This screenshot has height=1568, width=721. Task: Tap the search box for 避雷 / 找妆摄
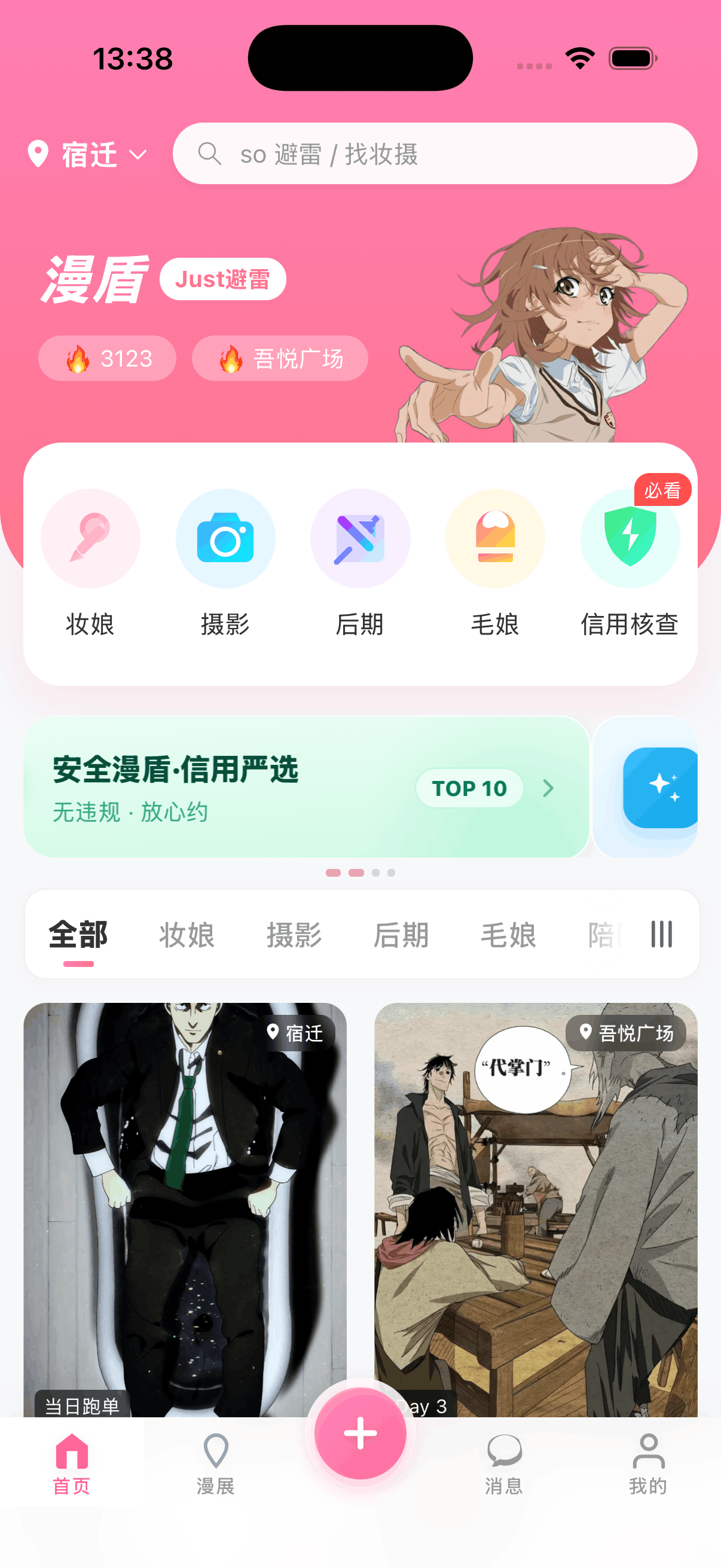pyautogui.click(x=435, y=154)
